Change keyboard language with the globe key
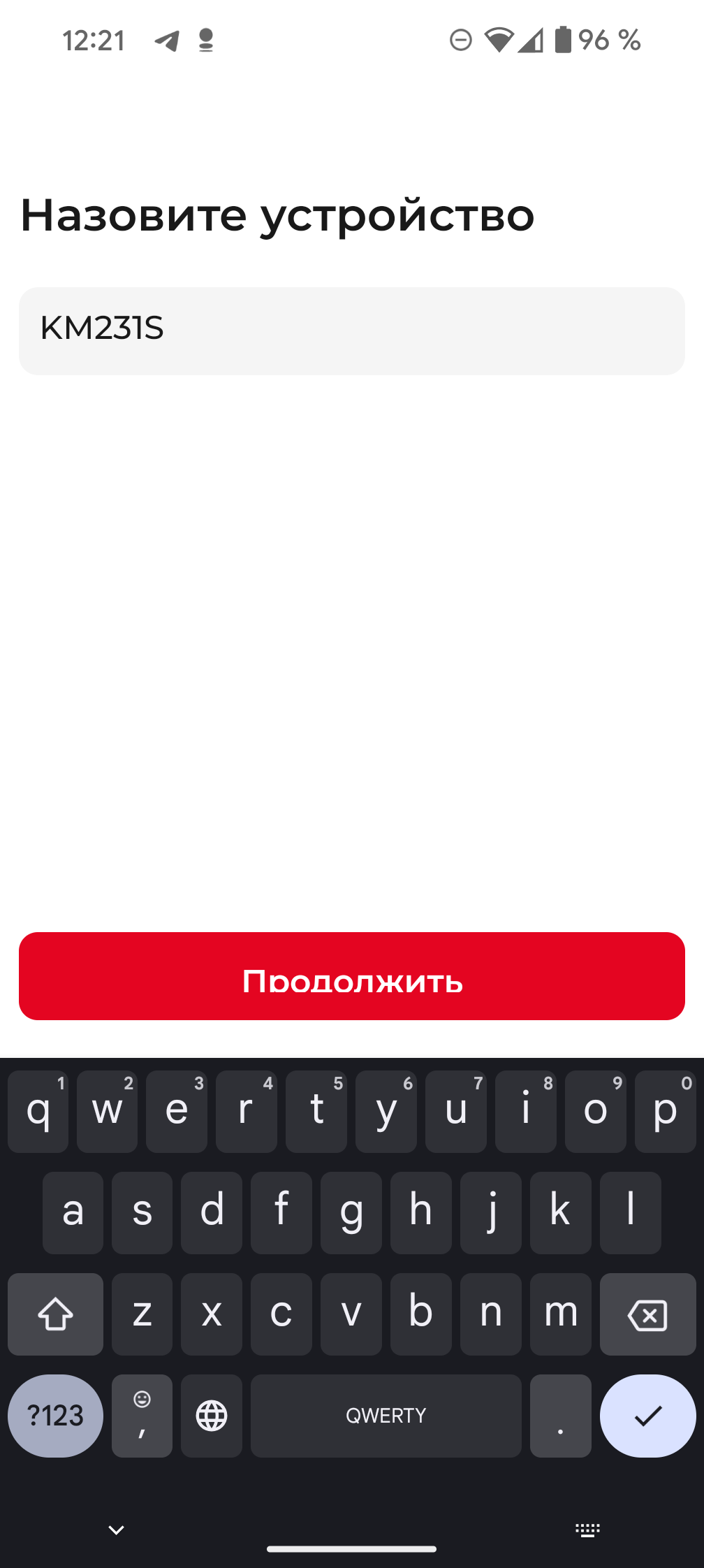This screenshot has height=1568, width=704. (x=212, y=1416)
